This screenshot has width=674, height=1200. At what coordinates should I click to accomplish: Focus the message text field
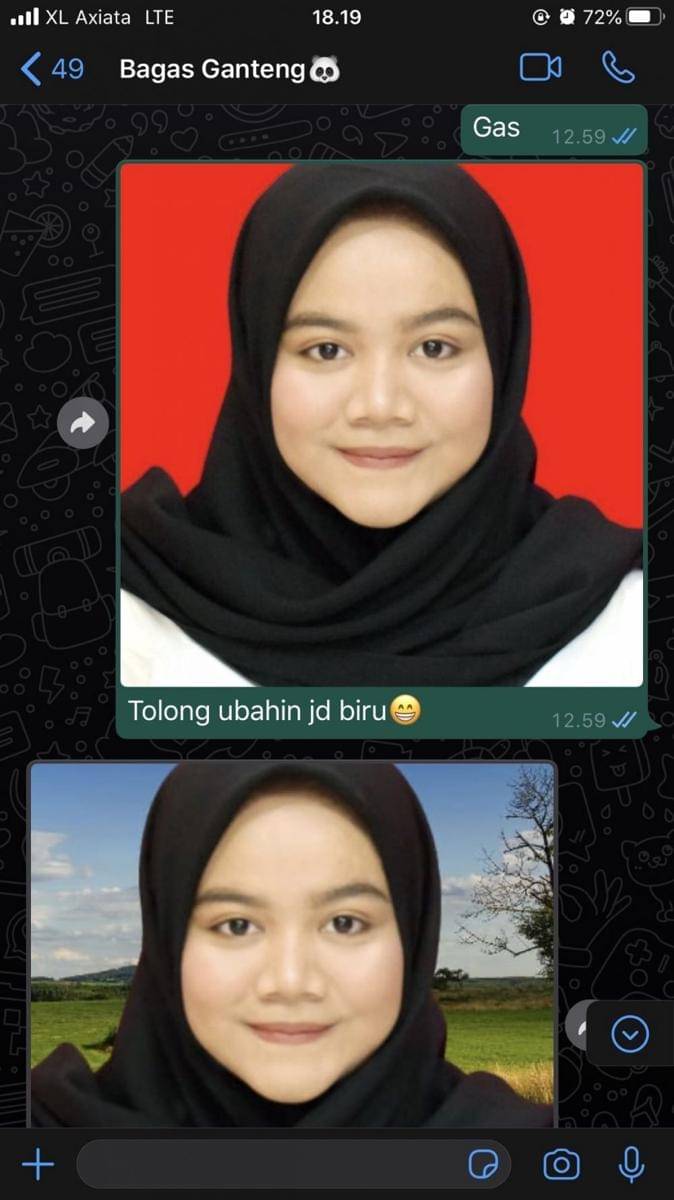270,1165
